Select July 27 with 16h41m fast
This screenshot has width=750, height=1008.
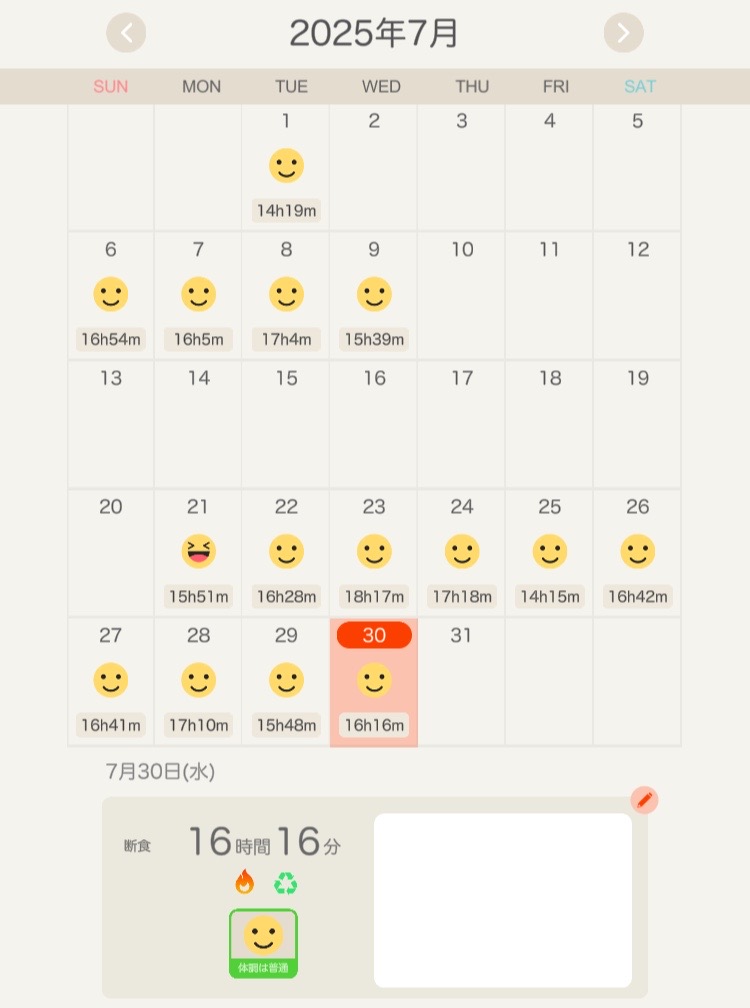pos(111,681)
